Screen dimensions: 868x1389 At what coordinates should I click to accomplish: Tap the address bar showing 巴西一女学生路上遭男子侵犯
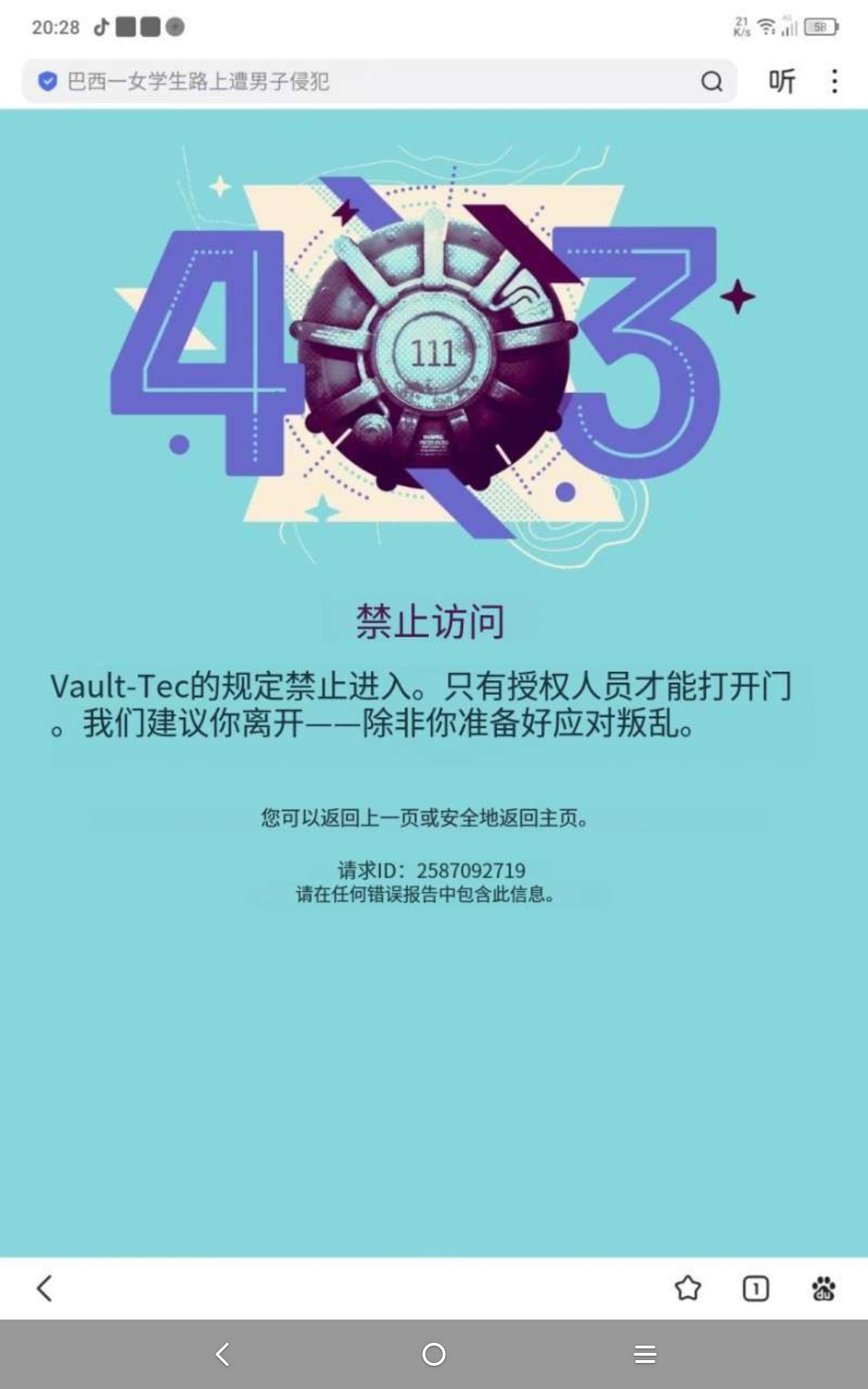click(362, 81)
